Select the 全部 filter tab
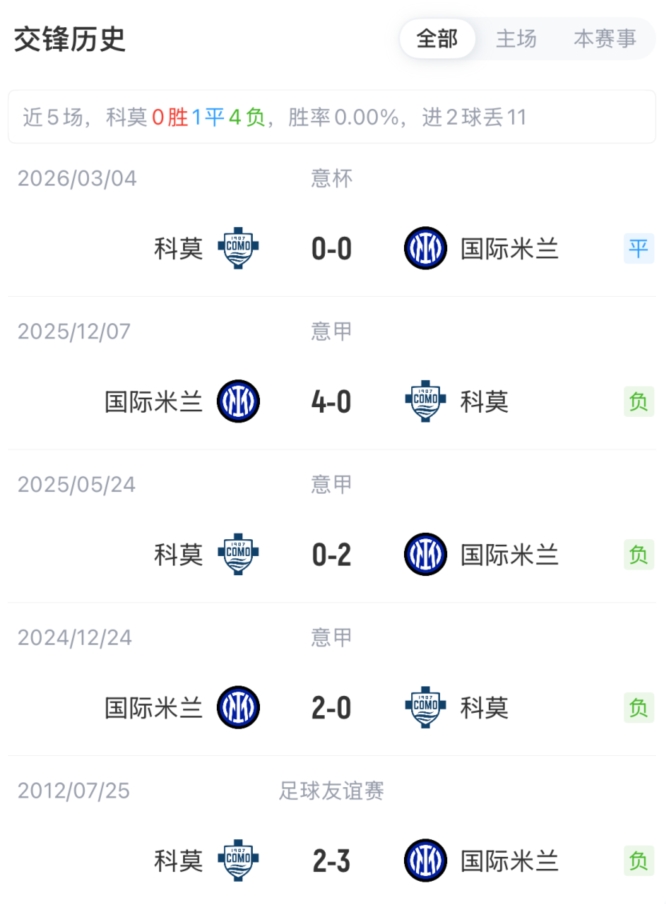Image resolution: width=666 pixels, height=904 pixels. tap(437, 39)
